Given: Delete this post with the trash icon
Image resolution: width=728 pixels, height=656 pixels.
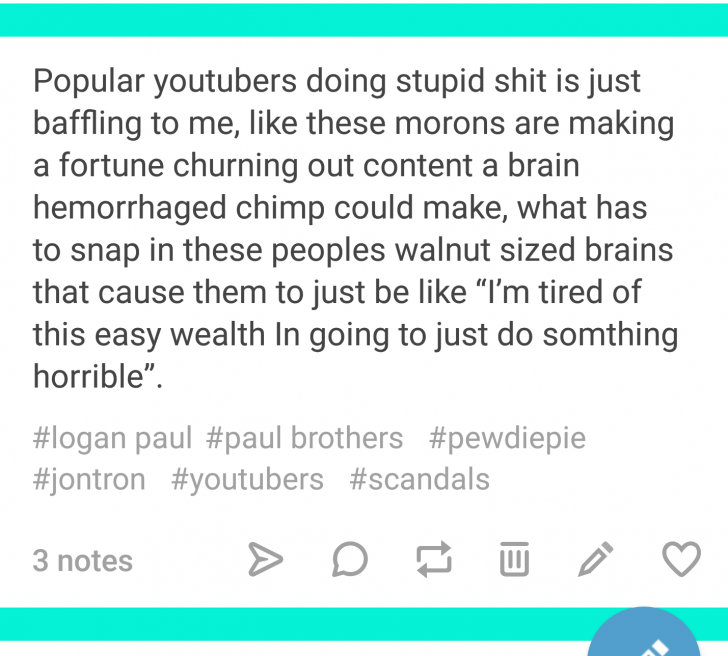Looking at the screenshot, I should [x=513, y=561].
